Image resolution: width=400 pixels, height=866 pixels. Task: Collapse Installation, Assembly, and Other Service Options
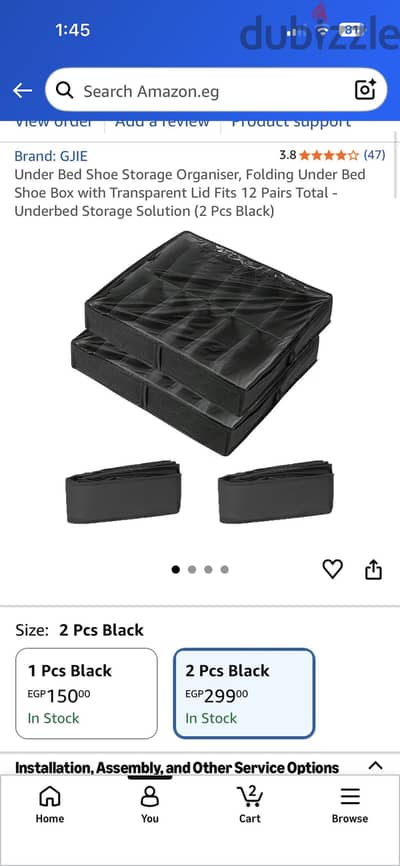point(375,765)
